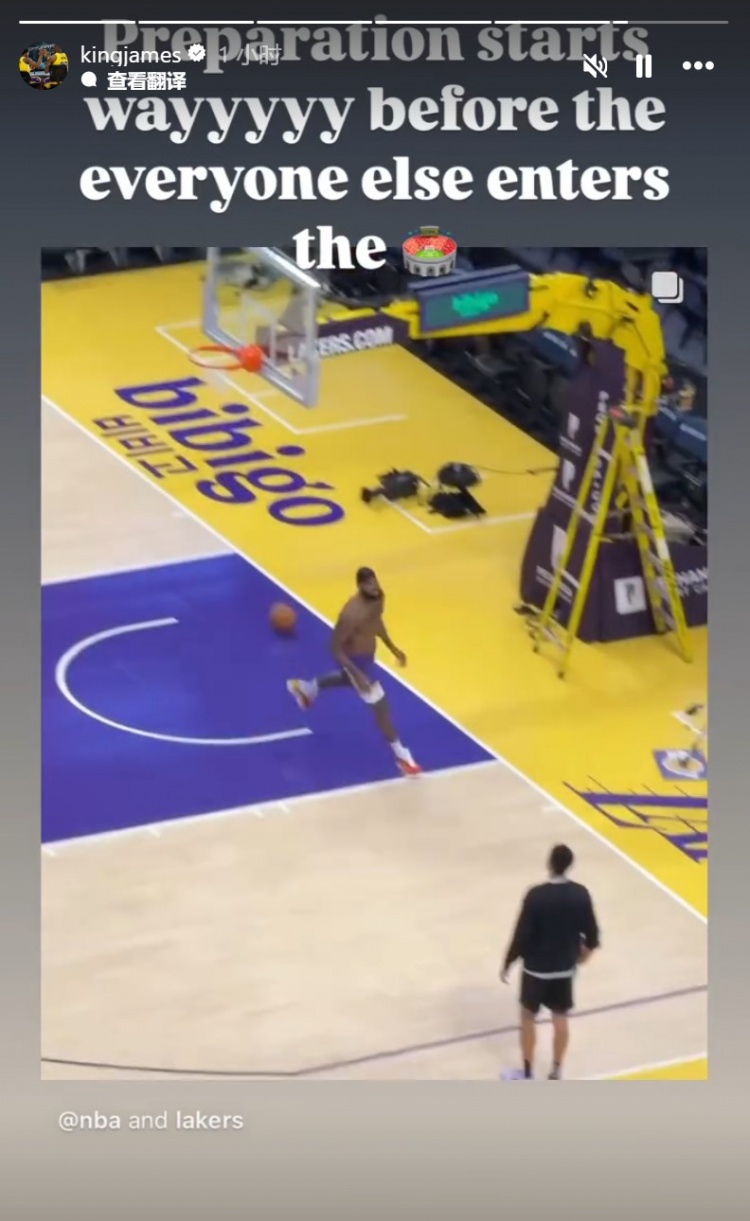Screen dimensions: 750x1221
Task: Tap the kingjames username
Action: coord(130,55)
